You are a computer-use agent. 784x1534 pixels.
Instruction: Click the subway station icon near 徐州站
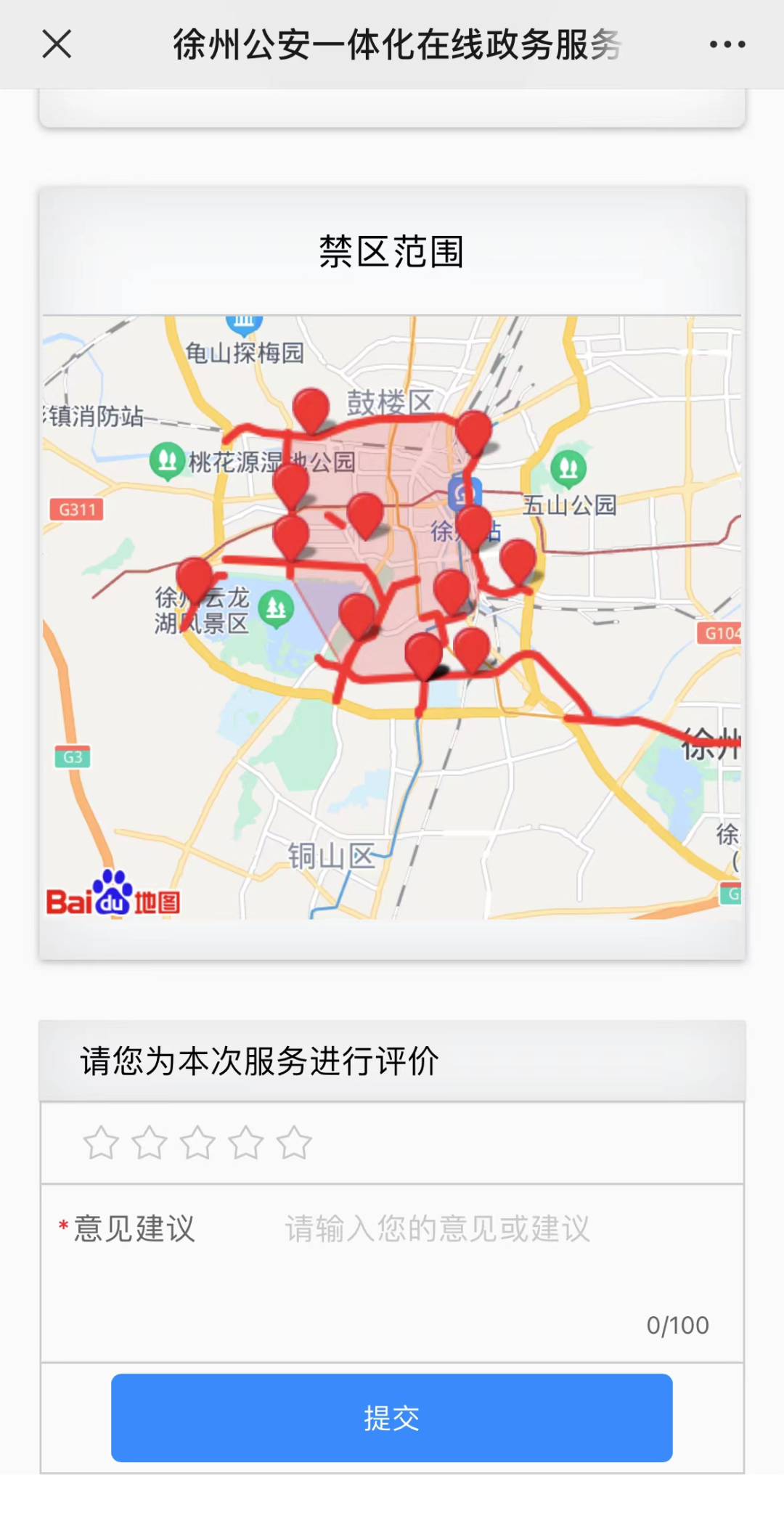pyautogui.click(x=465, y=492)
